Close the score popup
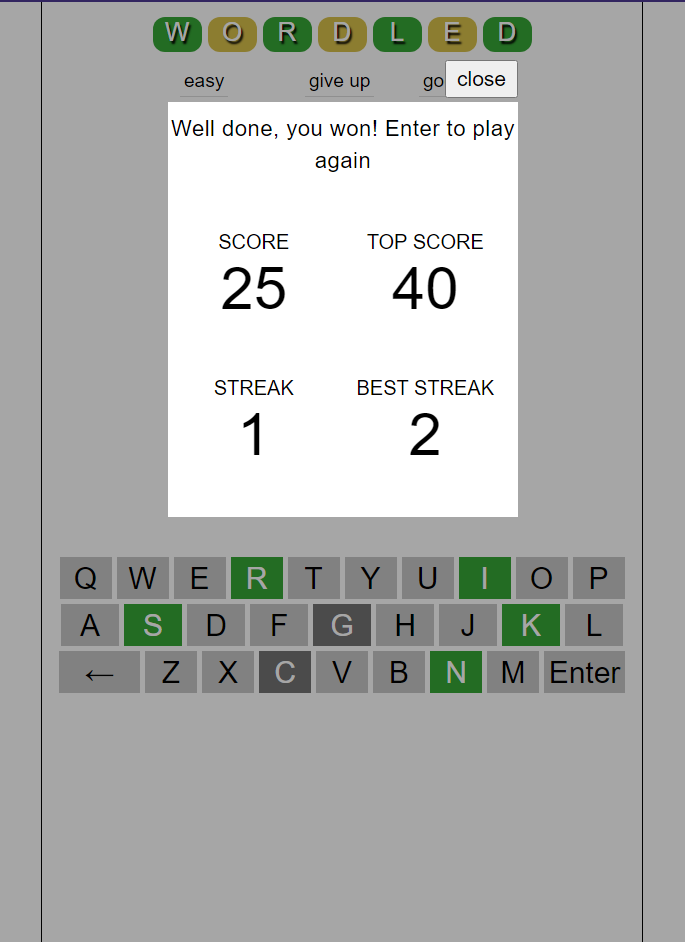This screenshot has height=942, width=685. 481,79
